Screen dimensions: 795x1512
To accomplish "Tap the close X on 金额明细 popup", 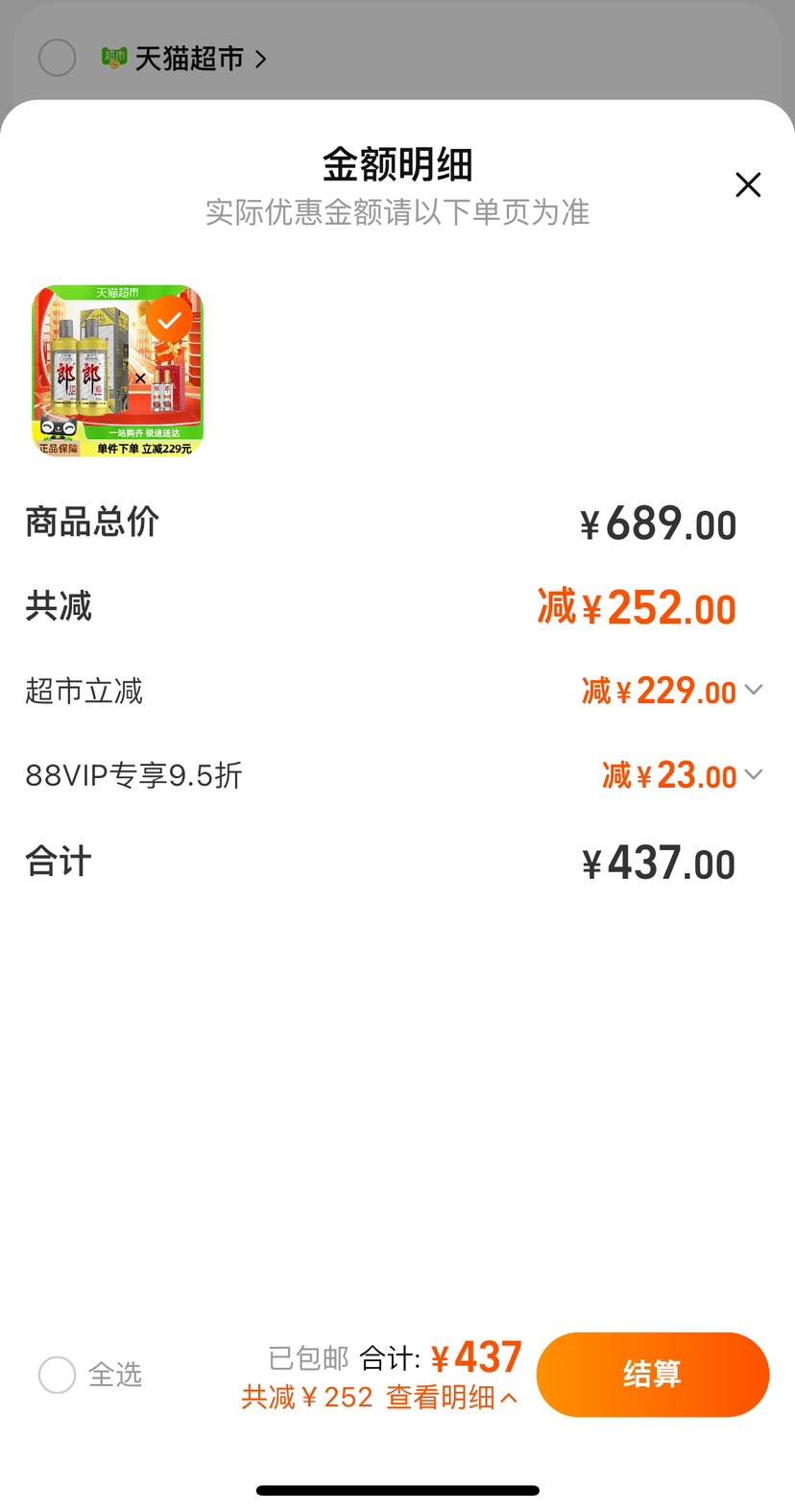I will pos(748,184).
